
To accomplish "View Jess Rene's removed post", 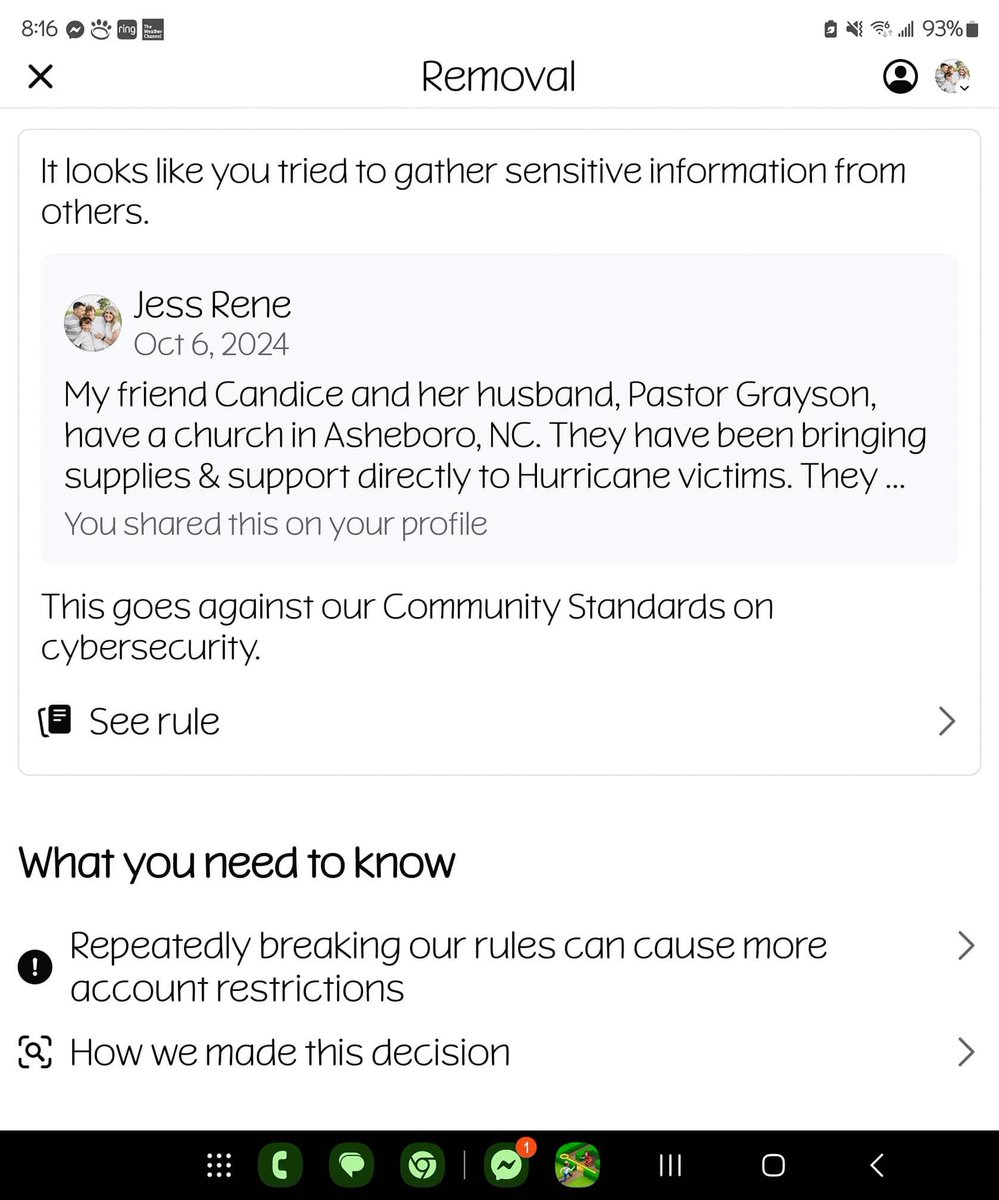I will [498, 408].
